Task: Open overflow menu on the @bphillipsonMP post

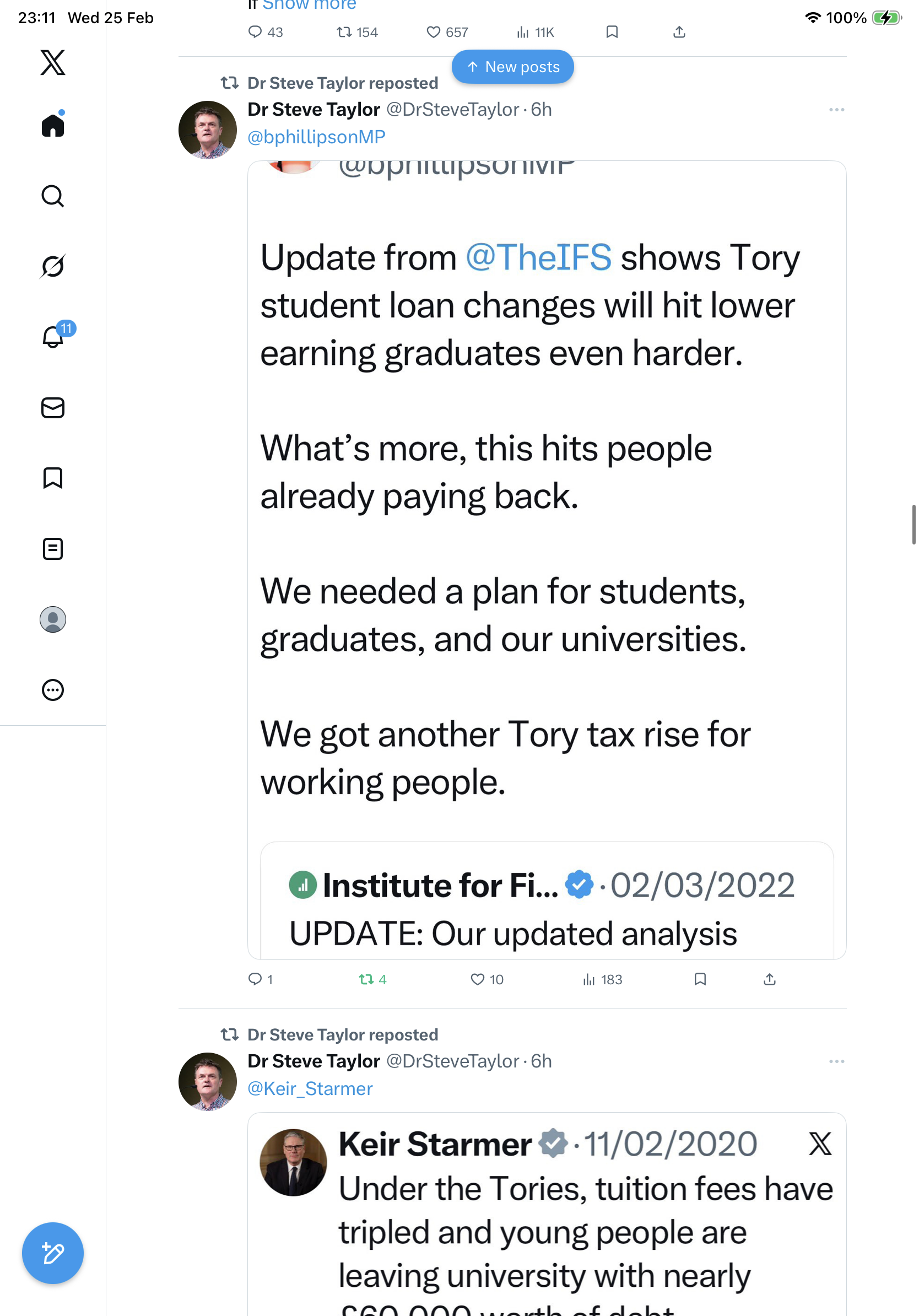Action: [836, 110]
